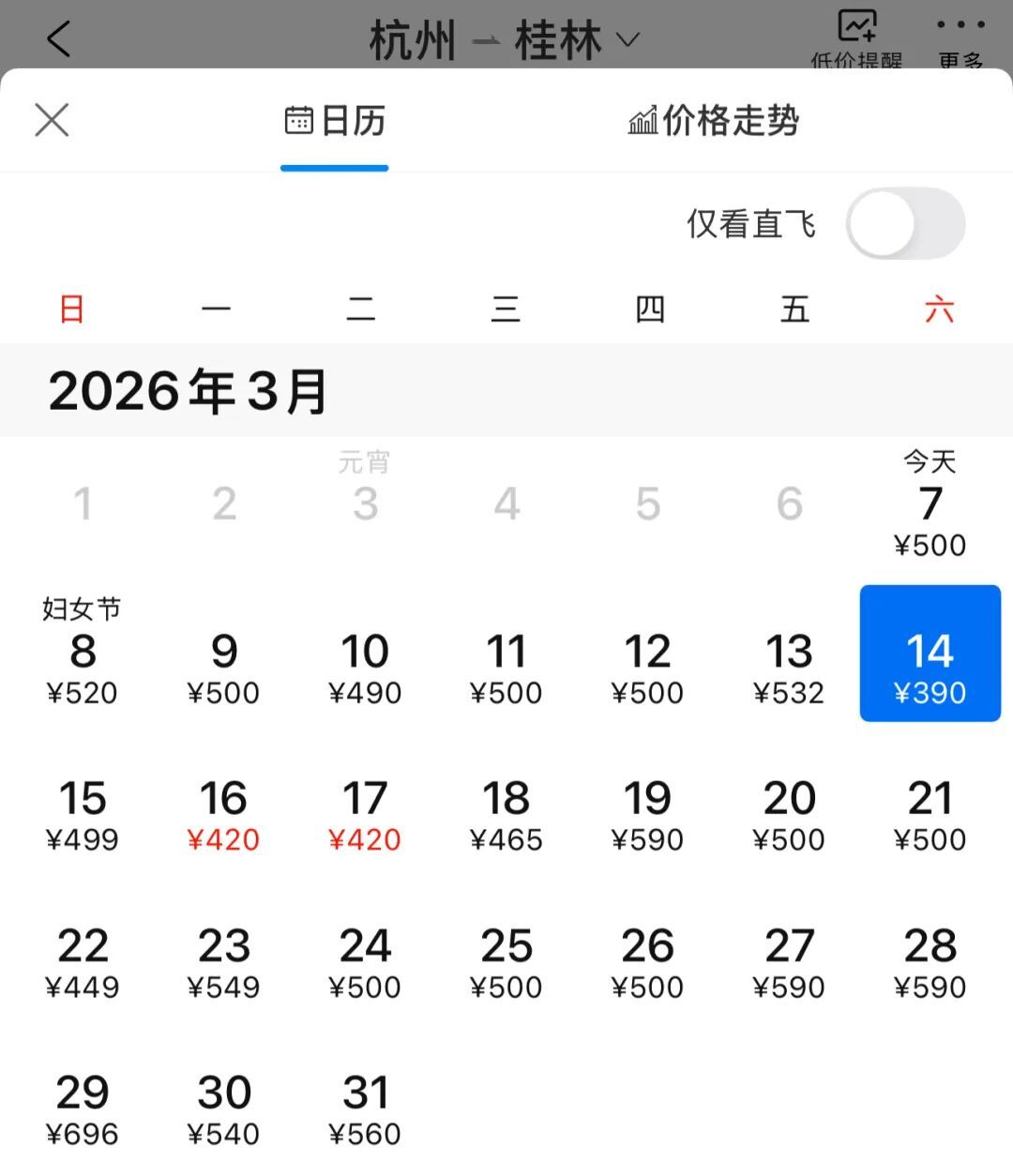Screen dimensions: 1013x1176
Task: Pick the discounted ¥420 fare on March 16
Action: [x=223, y=812]
